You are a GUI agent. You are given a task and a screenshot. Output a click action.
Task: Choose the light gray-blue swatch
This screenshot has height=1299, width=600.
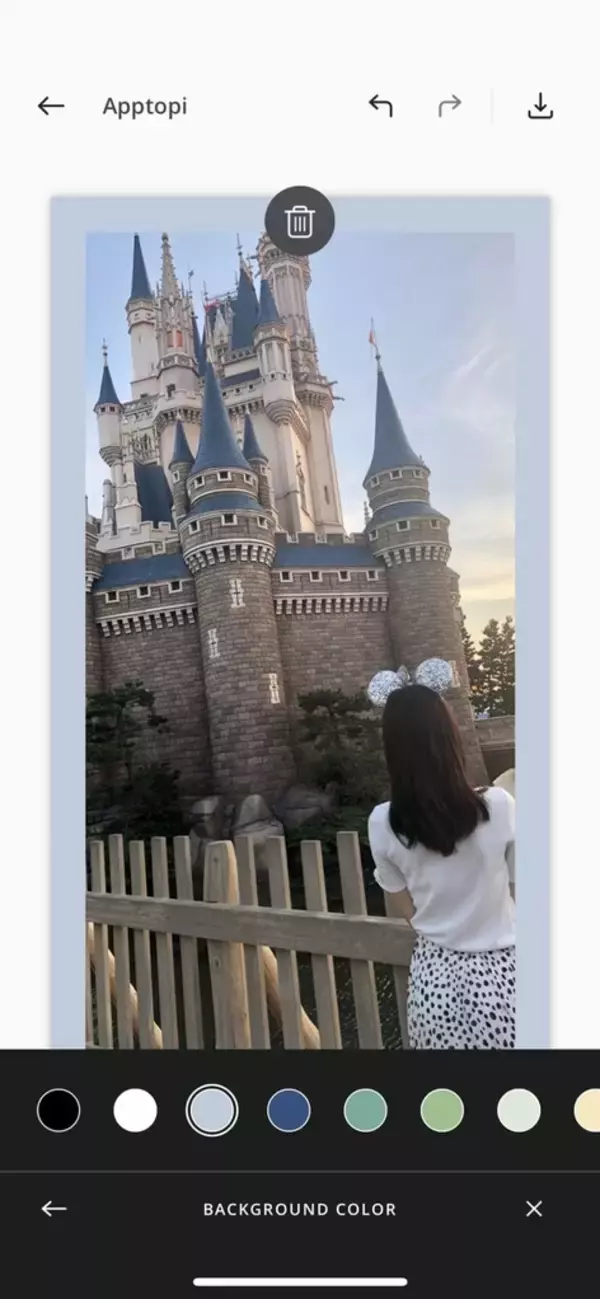[212, 1110]
